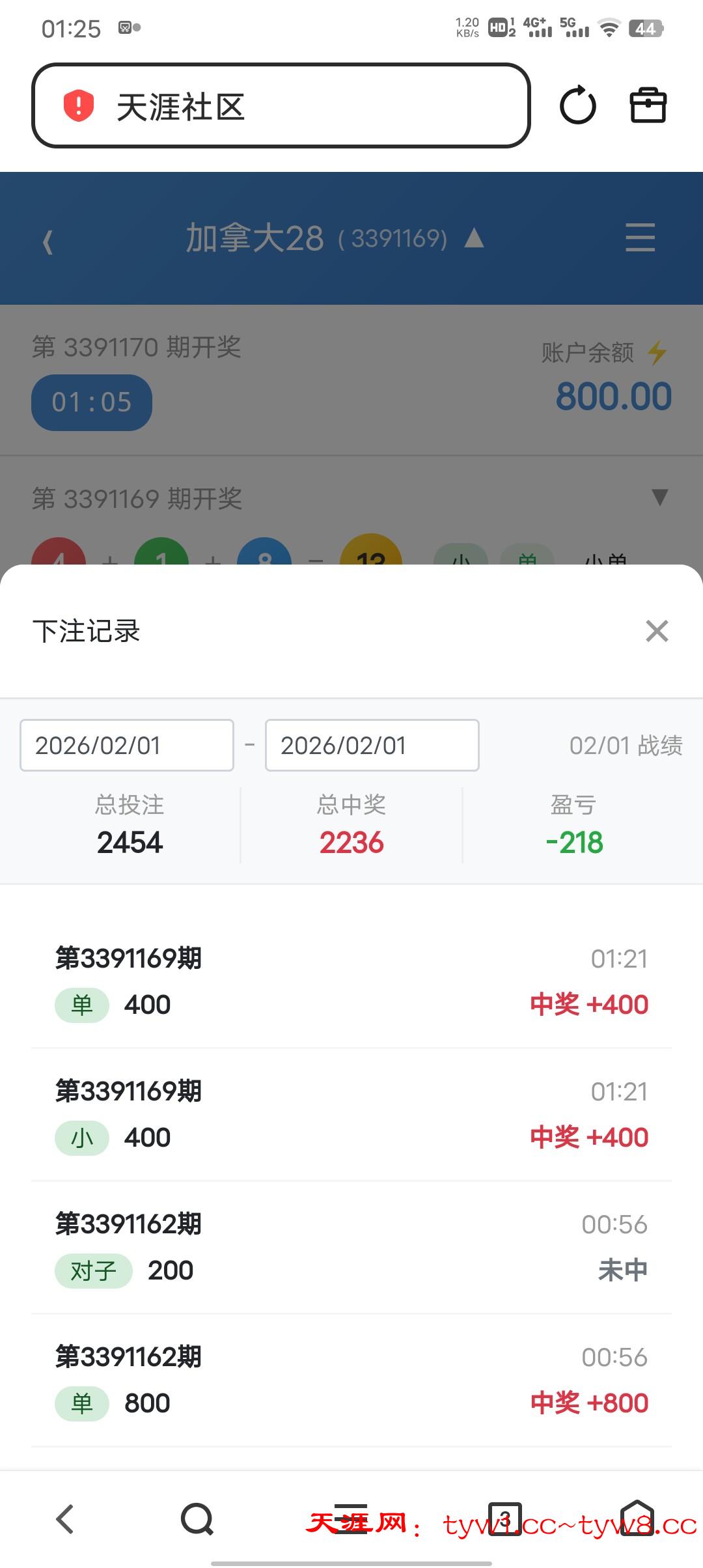The height and width of the screenshot is (1568, 703).
Task: Tap the 天涯社区 address bar
Action: (x=281, y=105)
